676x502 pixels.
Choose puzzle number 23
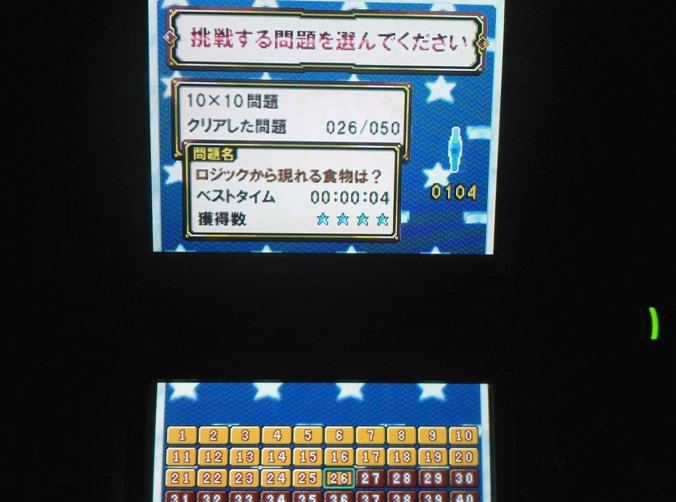point(244,477)
